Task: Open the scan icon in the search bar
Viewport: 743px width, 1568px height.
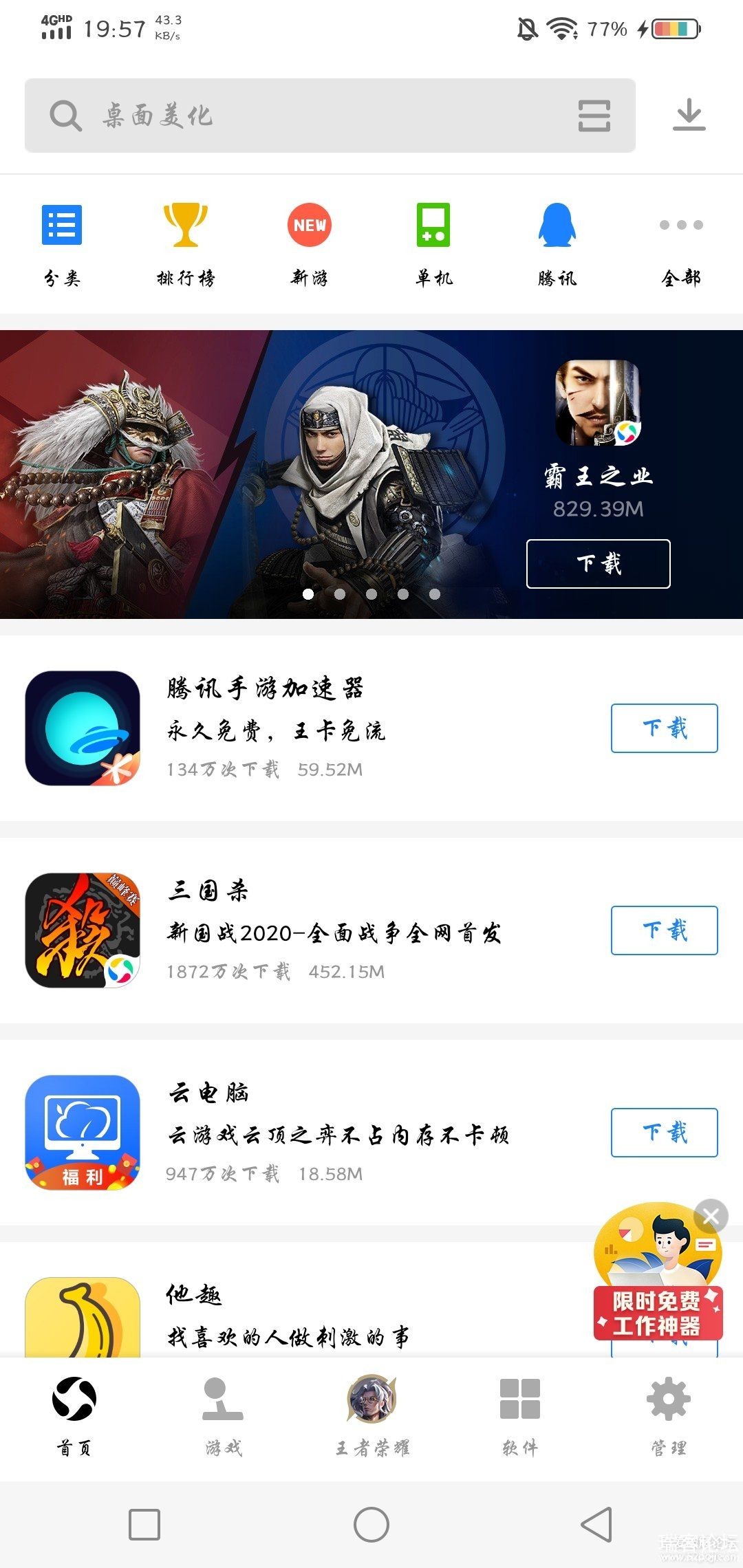Action: (594, 116)
